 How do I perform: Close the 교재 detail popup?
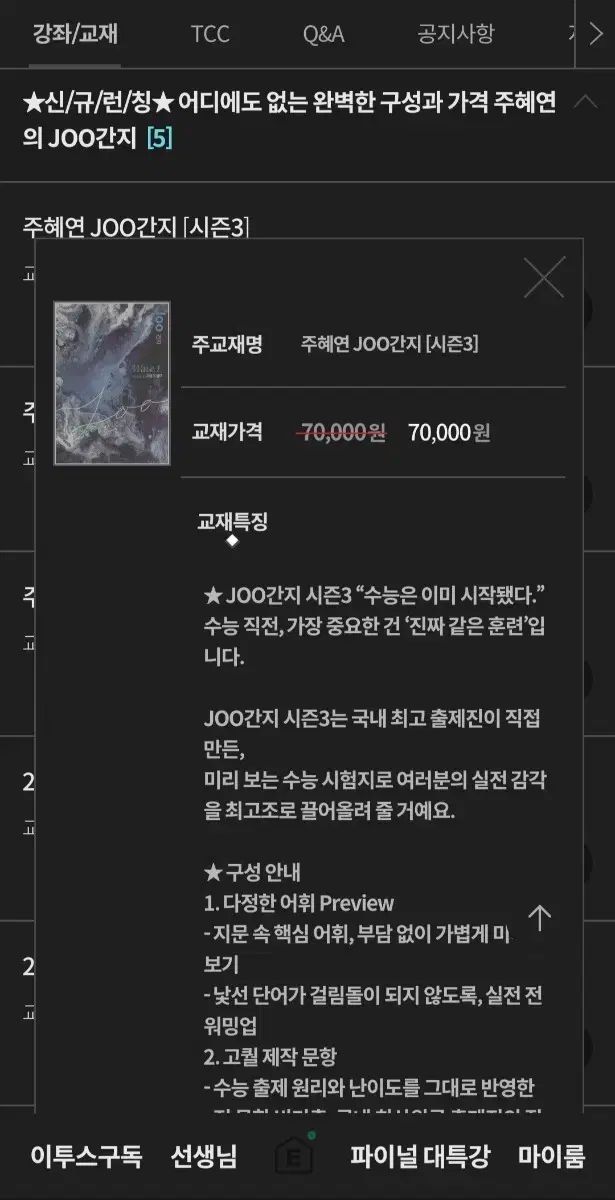coord(544,277)
